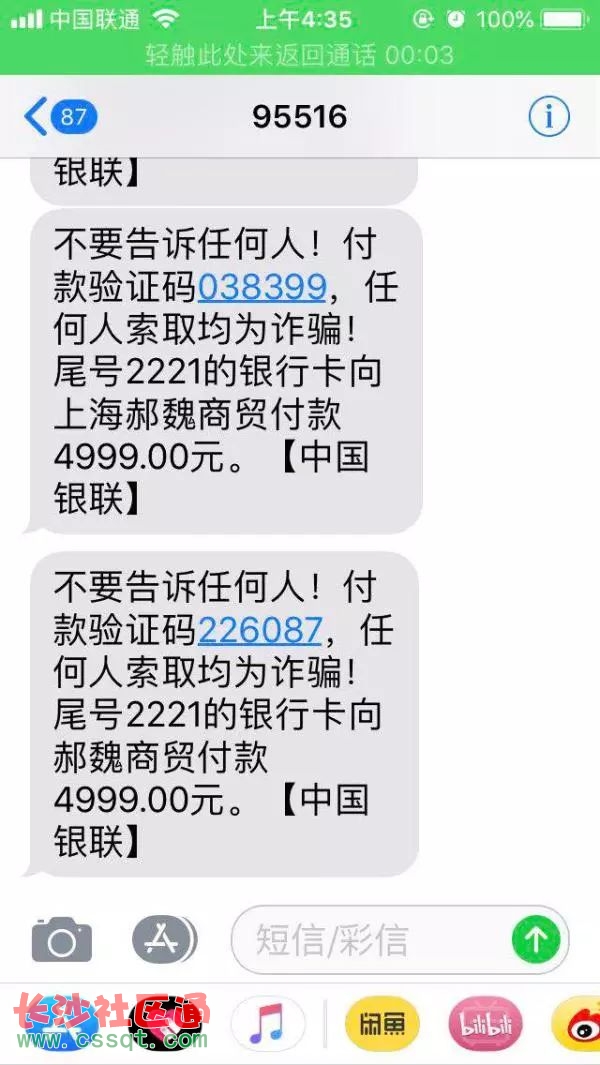Tap the green bar to return to call

pos(300,55)
